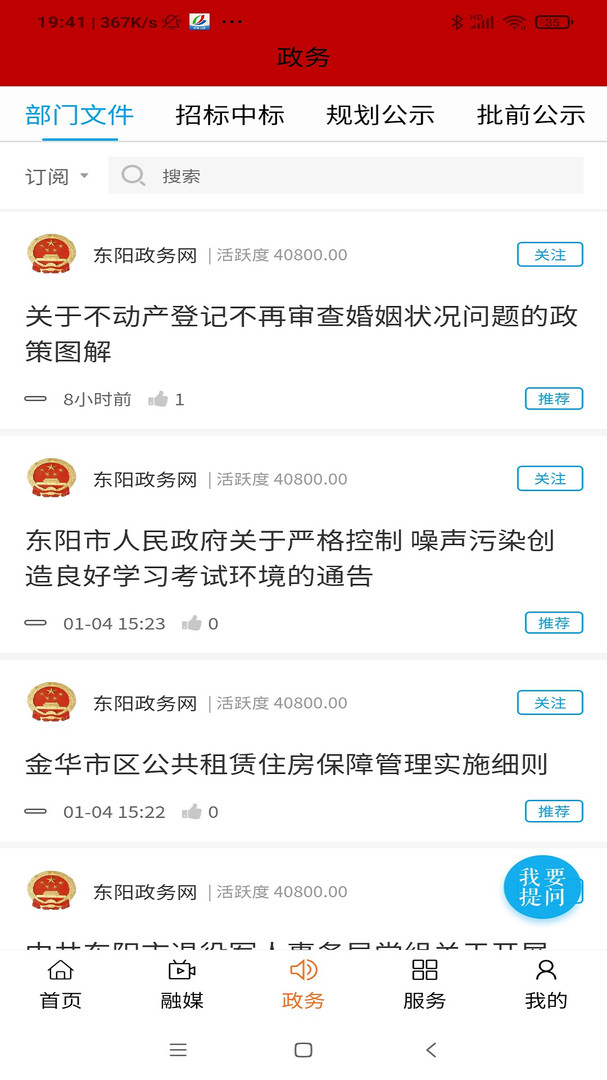
Task: Open the 我的 profile tab
Action: (546, 985)
